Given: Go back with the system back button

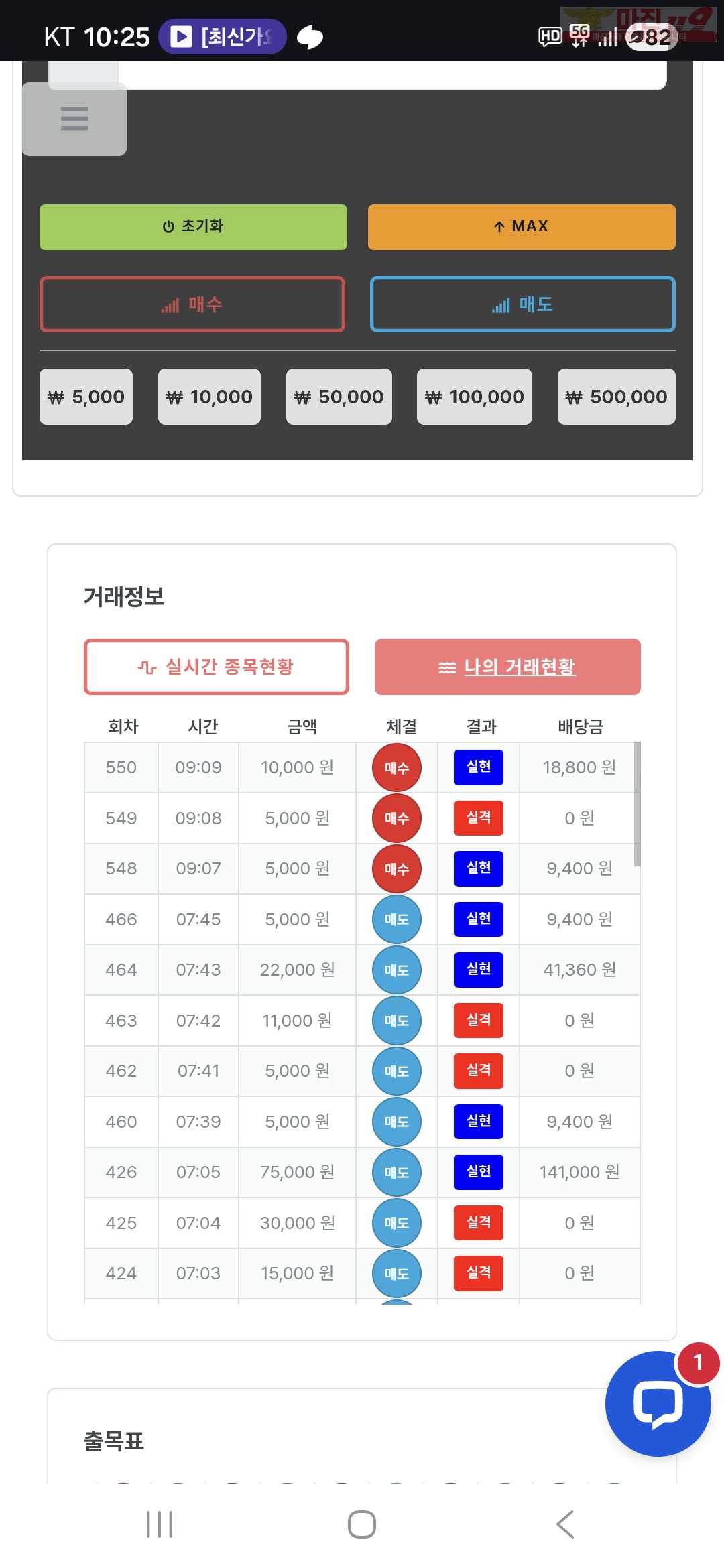Looking at the screenshot, I should (565, 1524).
